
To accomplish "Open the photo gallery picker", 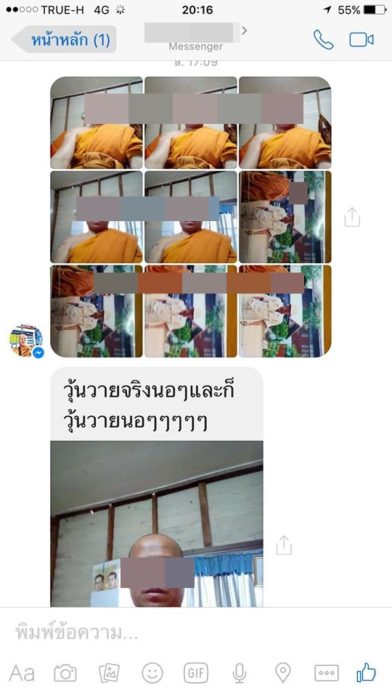I will pyautogui.click(x=109, y=673).
